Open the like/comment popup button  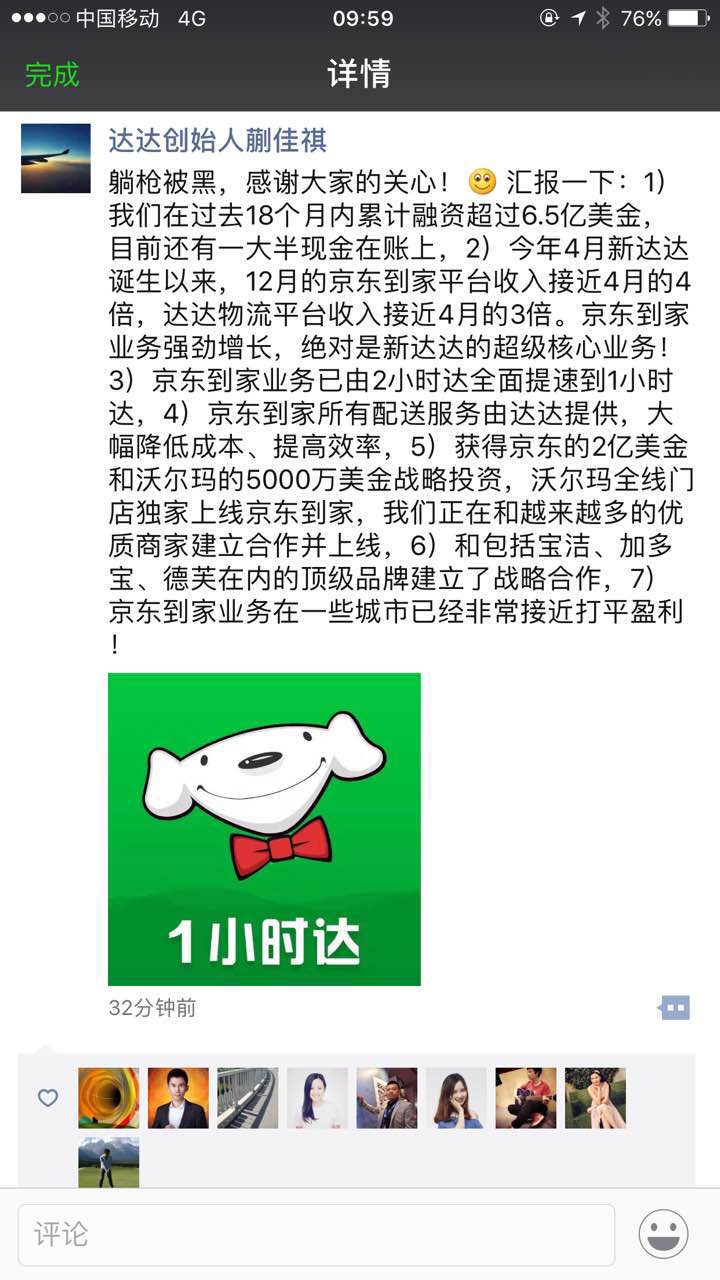pyautogui.click(x=675, y=1007)
